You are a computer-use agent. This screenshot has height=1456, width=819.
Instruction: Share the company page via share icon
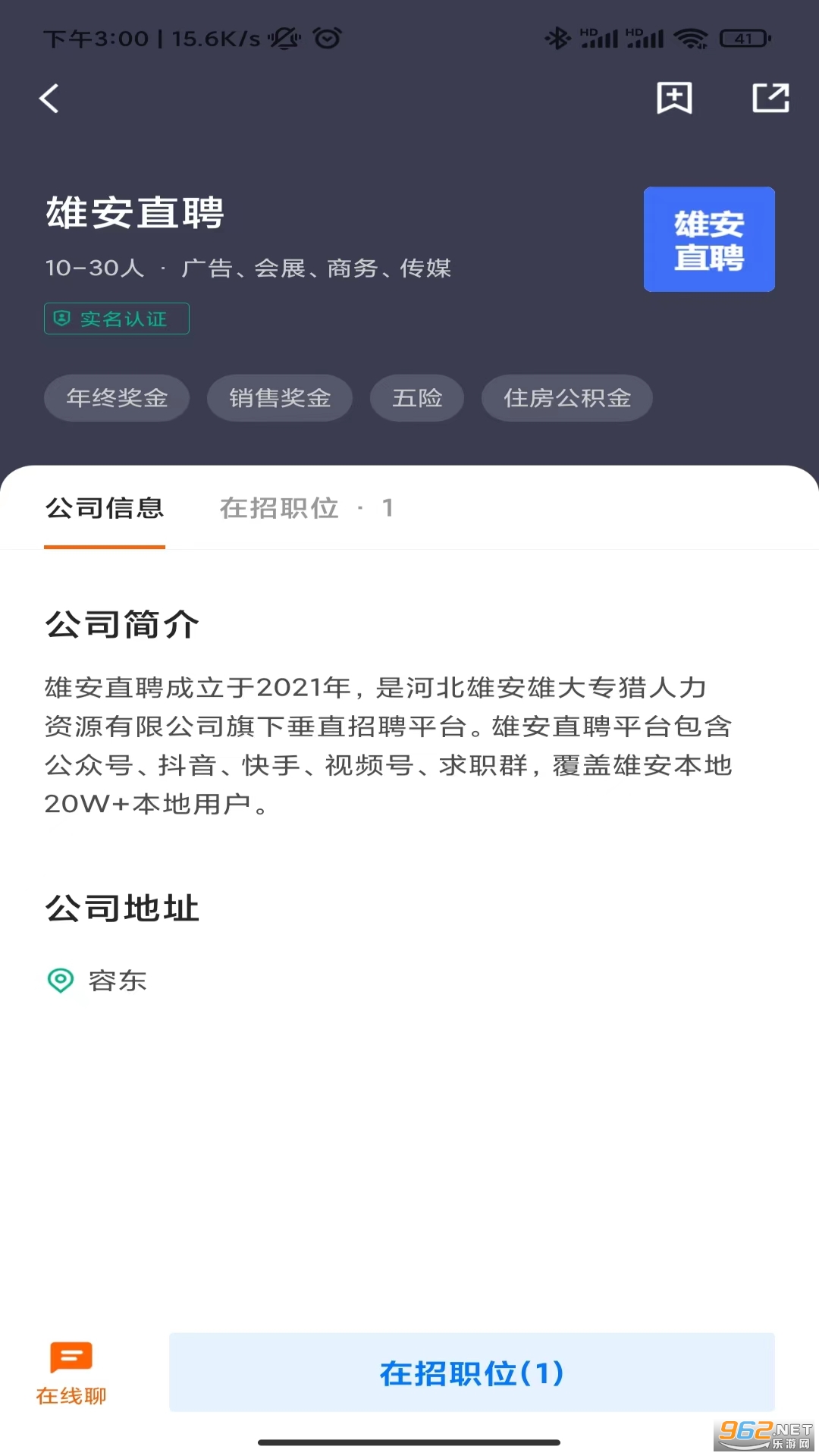coord(770,98)
